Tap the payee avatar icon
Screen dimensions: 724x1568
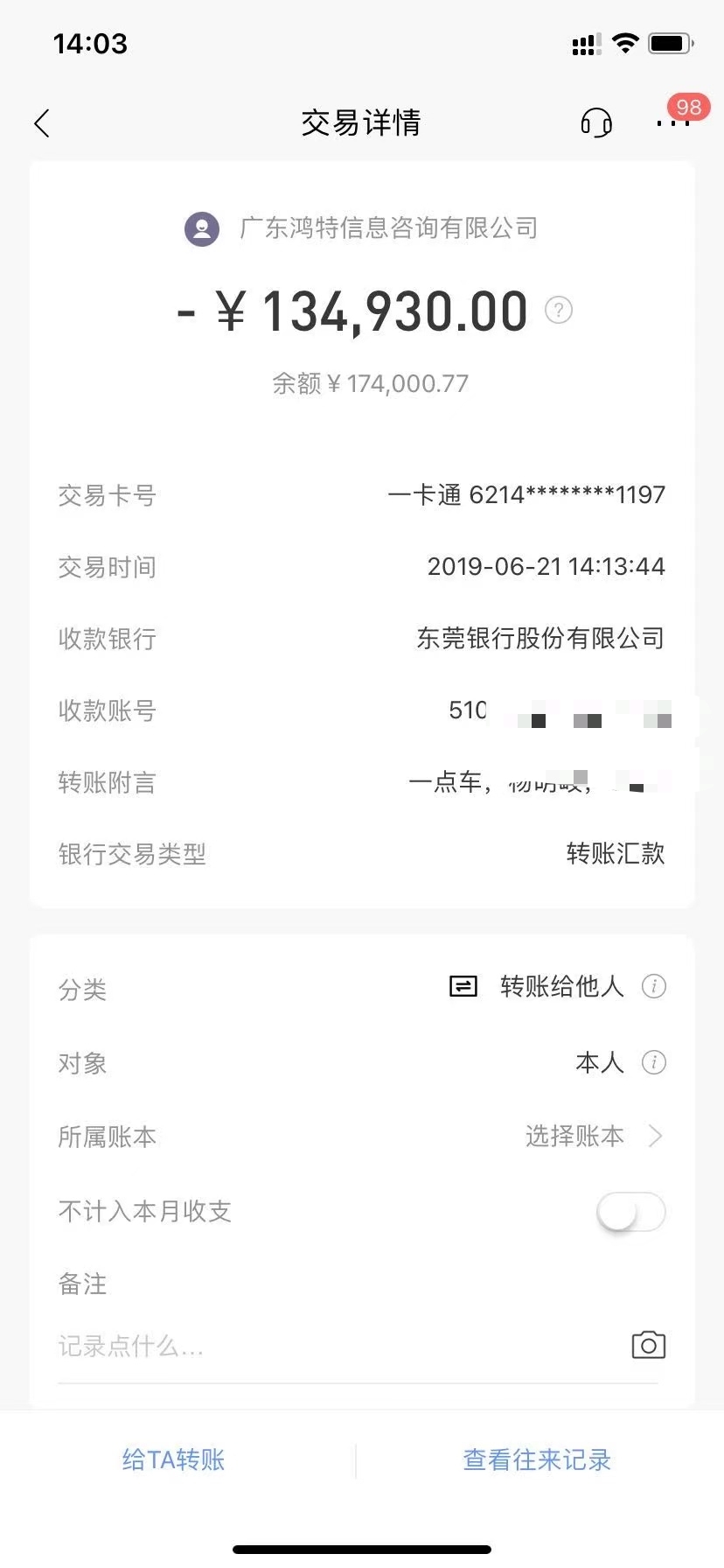coord(202,228)
